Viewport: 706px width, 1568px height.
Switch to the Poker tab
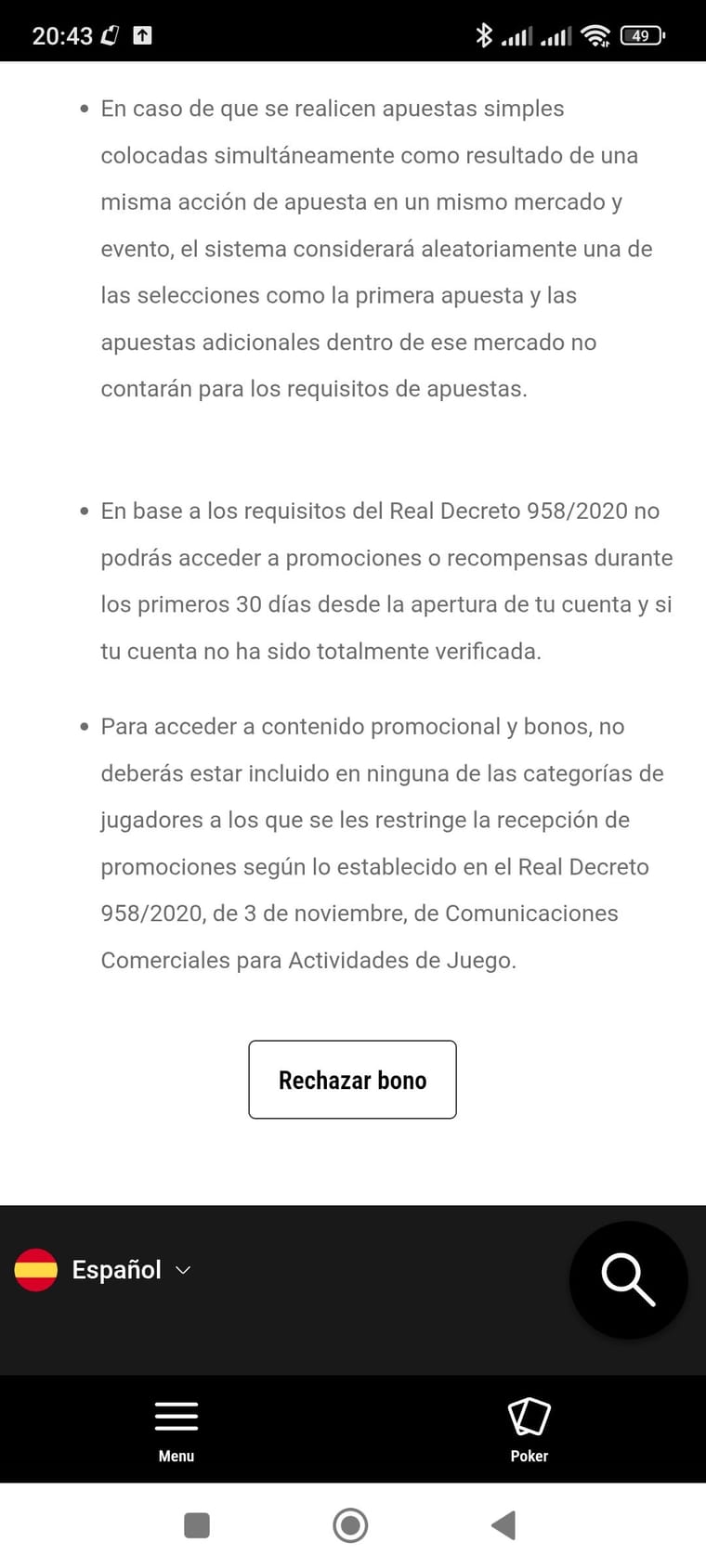point(529,1430)
